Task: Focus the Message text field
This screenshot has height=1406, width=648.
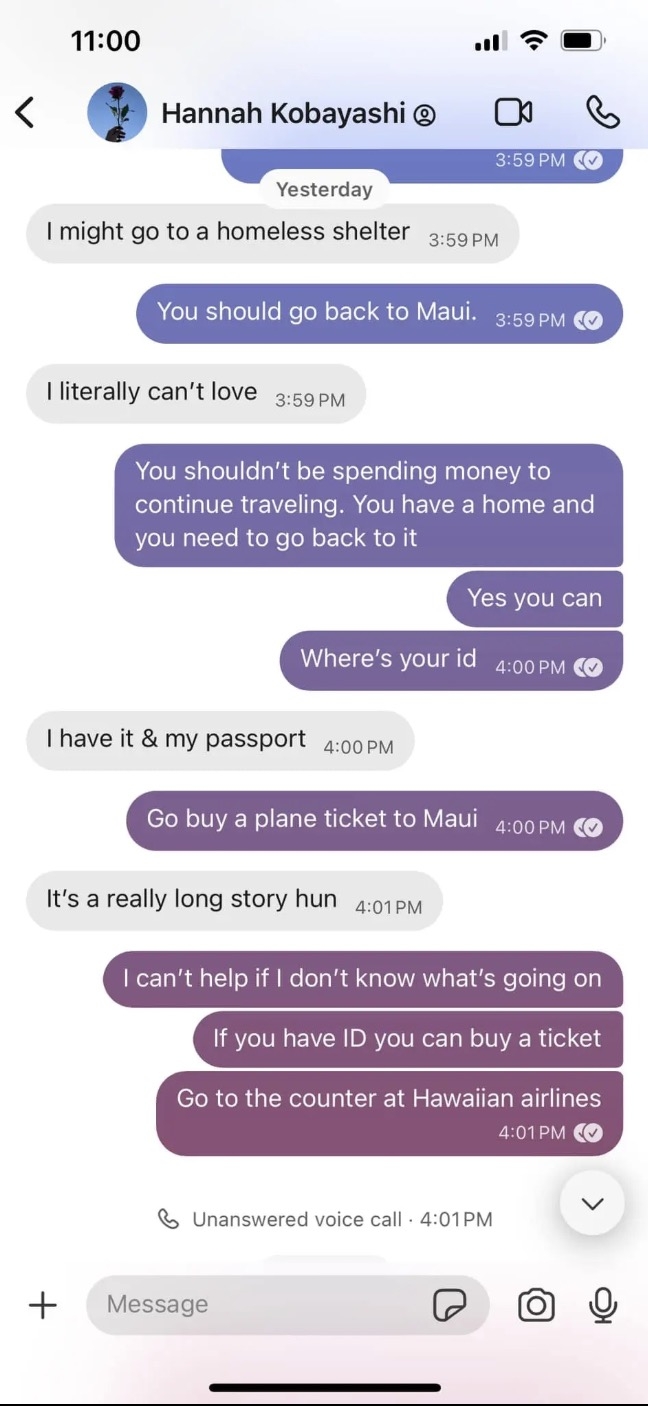Action: pos(250,1304)
